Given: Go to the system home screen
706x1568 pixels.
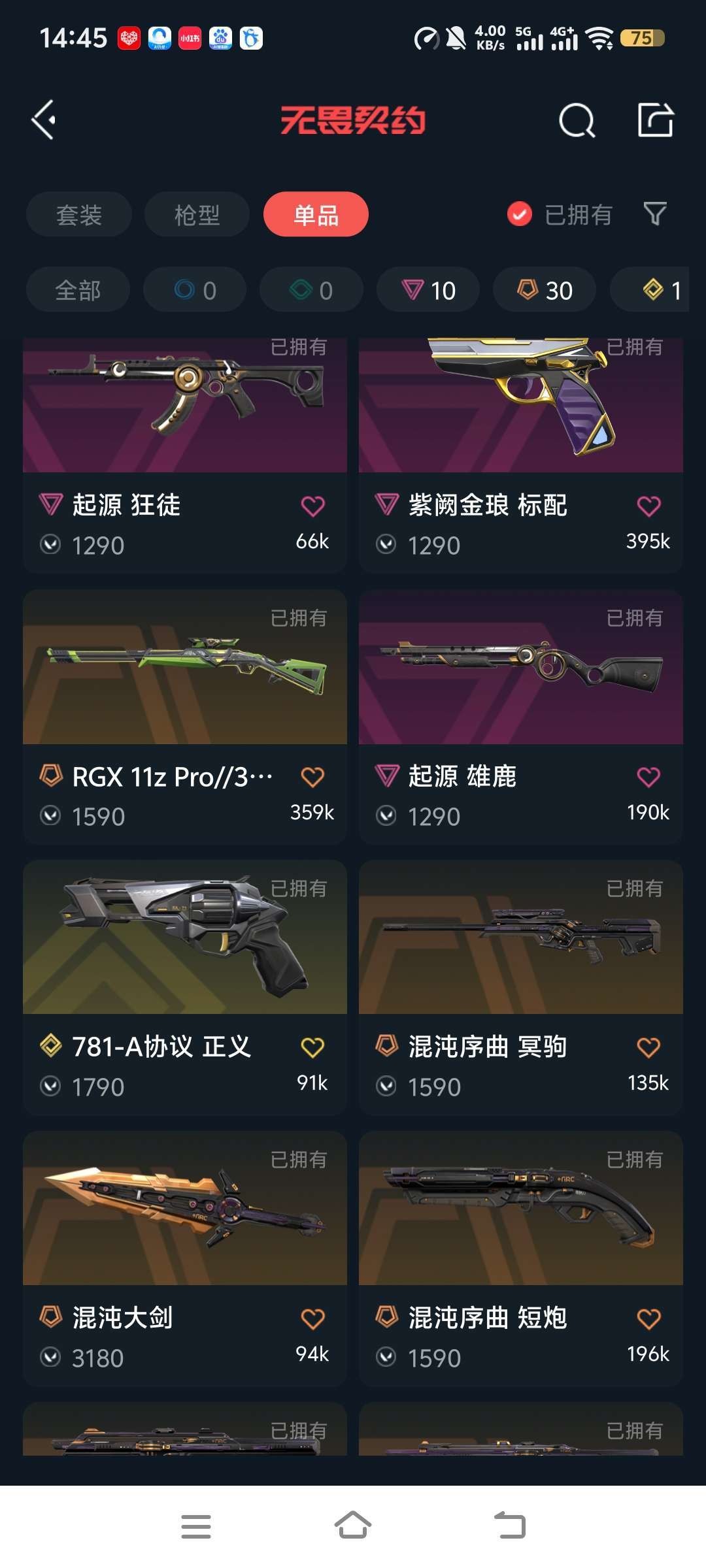Looking at the screenshot, I should 353,1526.
